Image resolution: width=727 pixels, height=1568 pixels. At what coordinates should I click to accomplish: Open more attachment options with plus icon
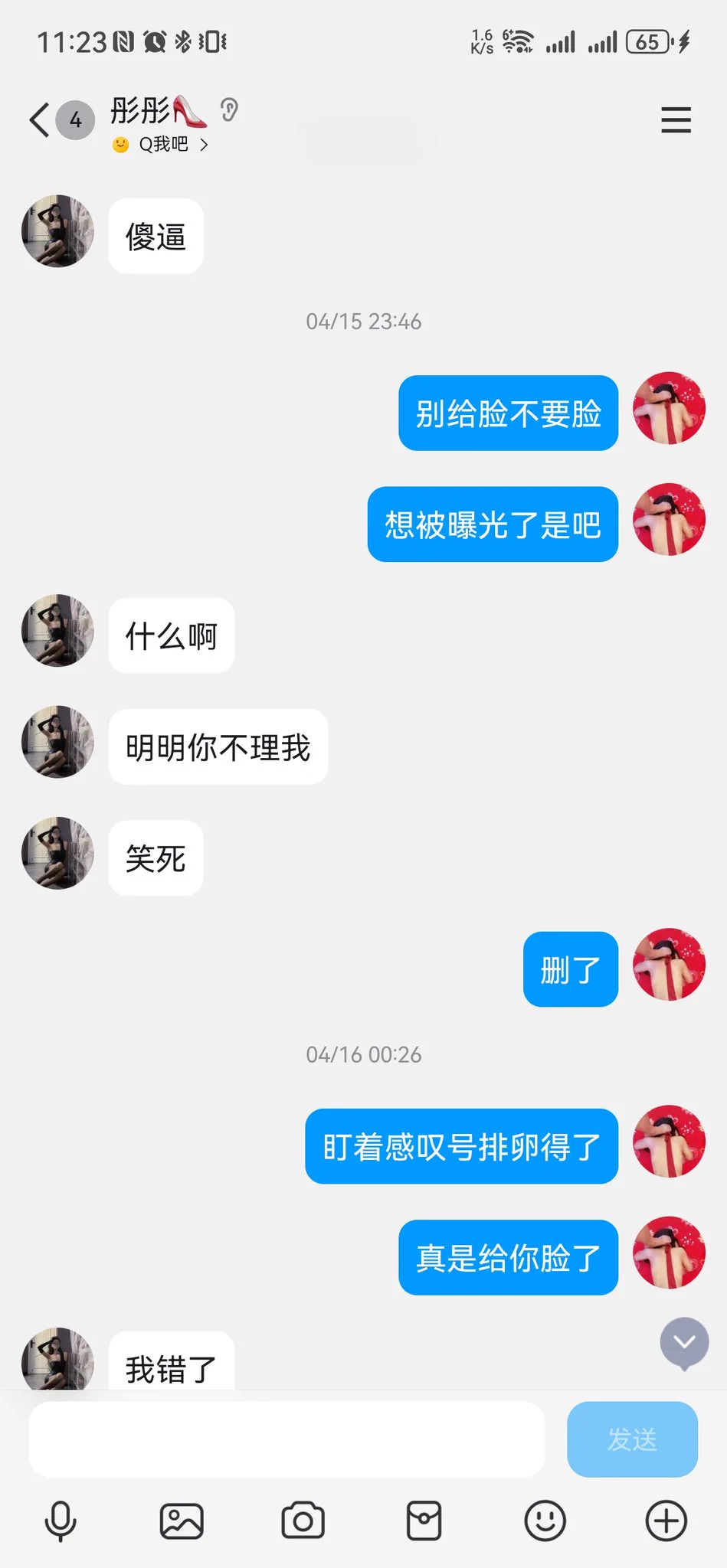pos(666,1521)
